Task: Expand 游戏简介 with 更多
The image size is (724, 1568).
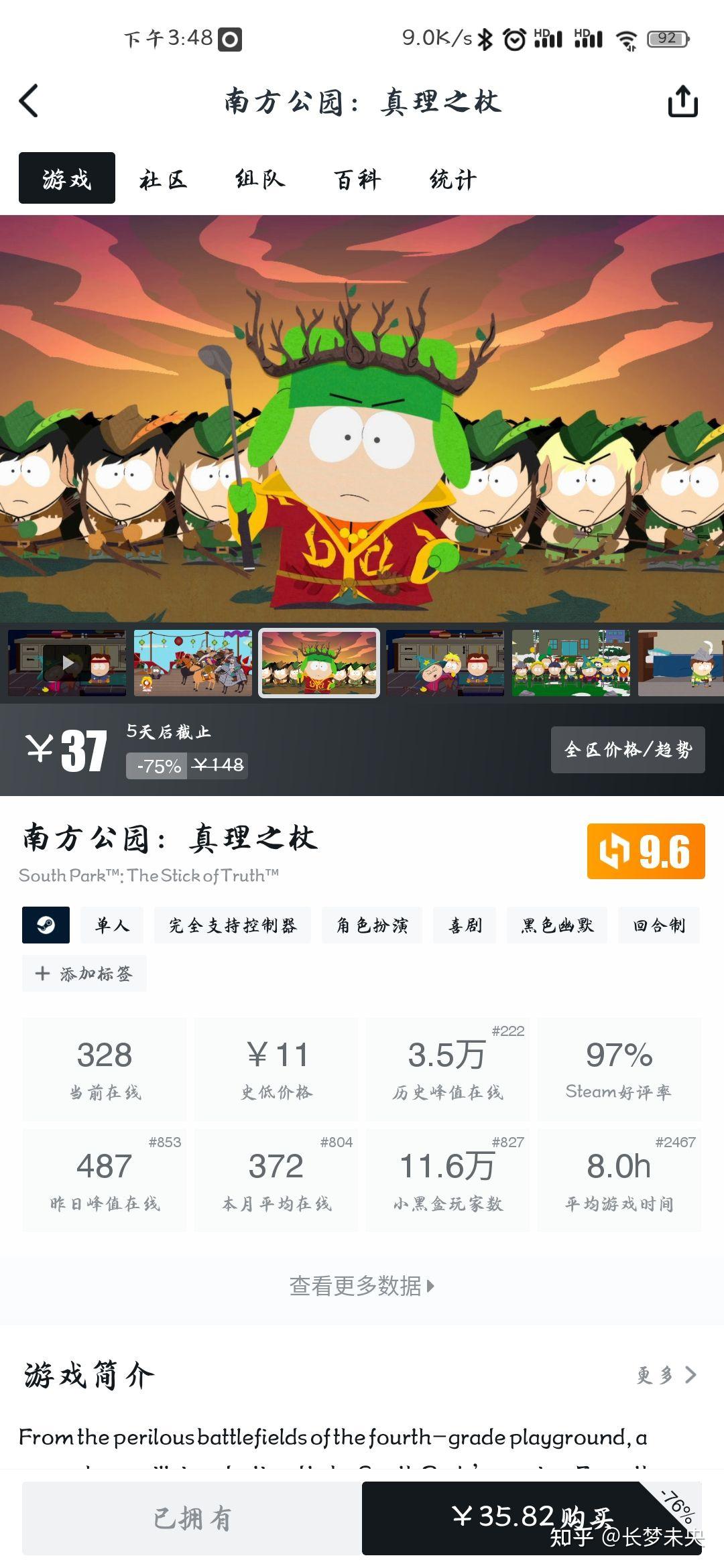Action: 667,1375
